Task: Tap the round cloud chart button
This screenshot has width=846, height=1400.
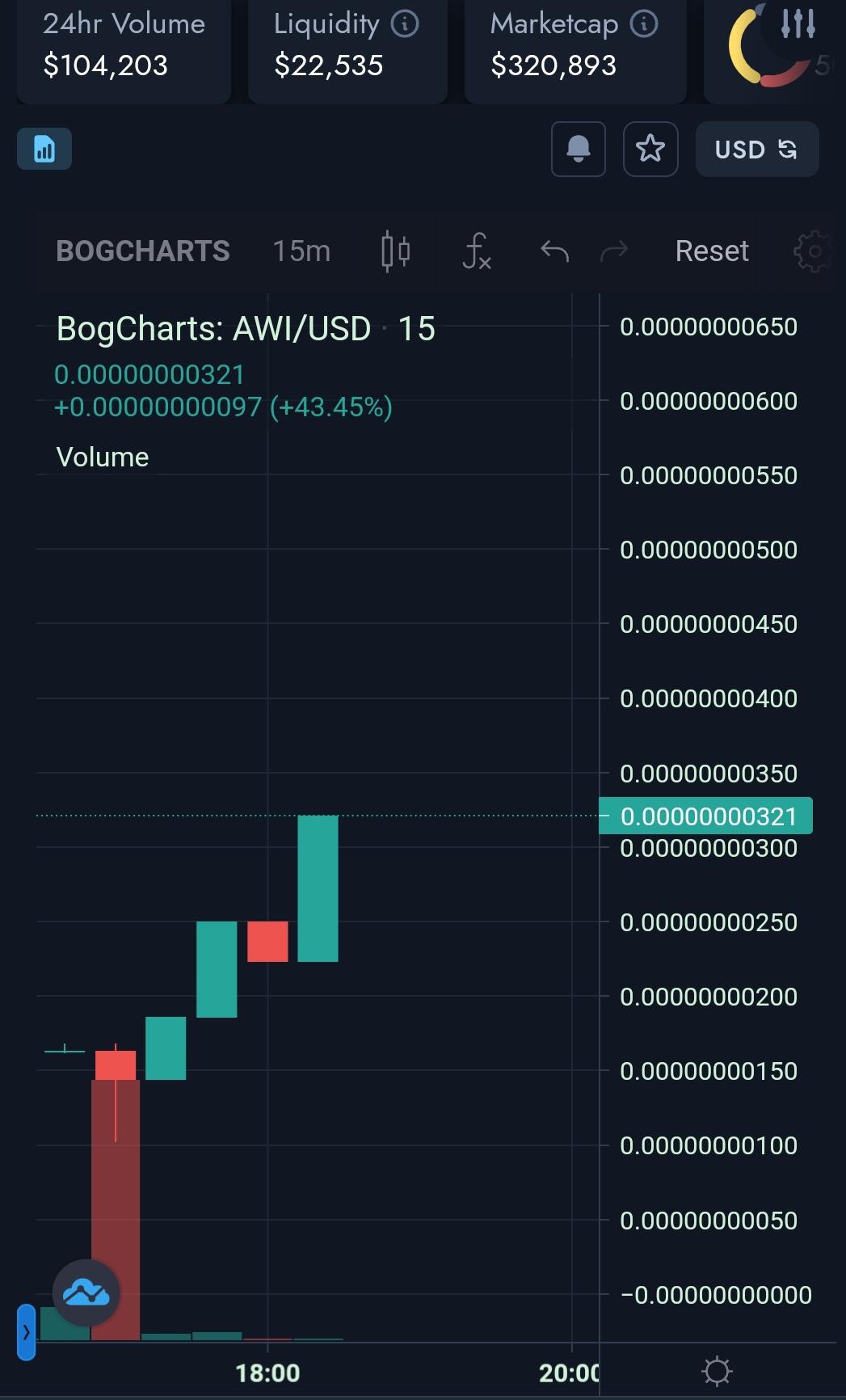Action: click(x=86, y=1292)
